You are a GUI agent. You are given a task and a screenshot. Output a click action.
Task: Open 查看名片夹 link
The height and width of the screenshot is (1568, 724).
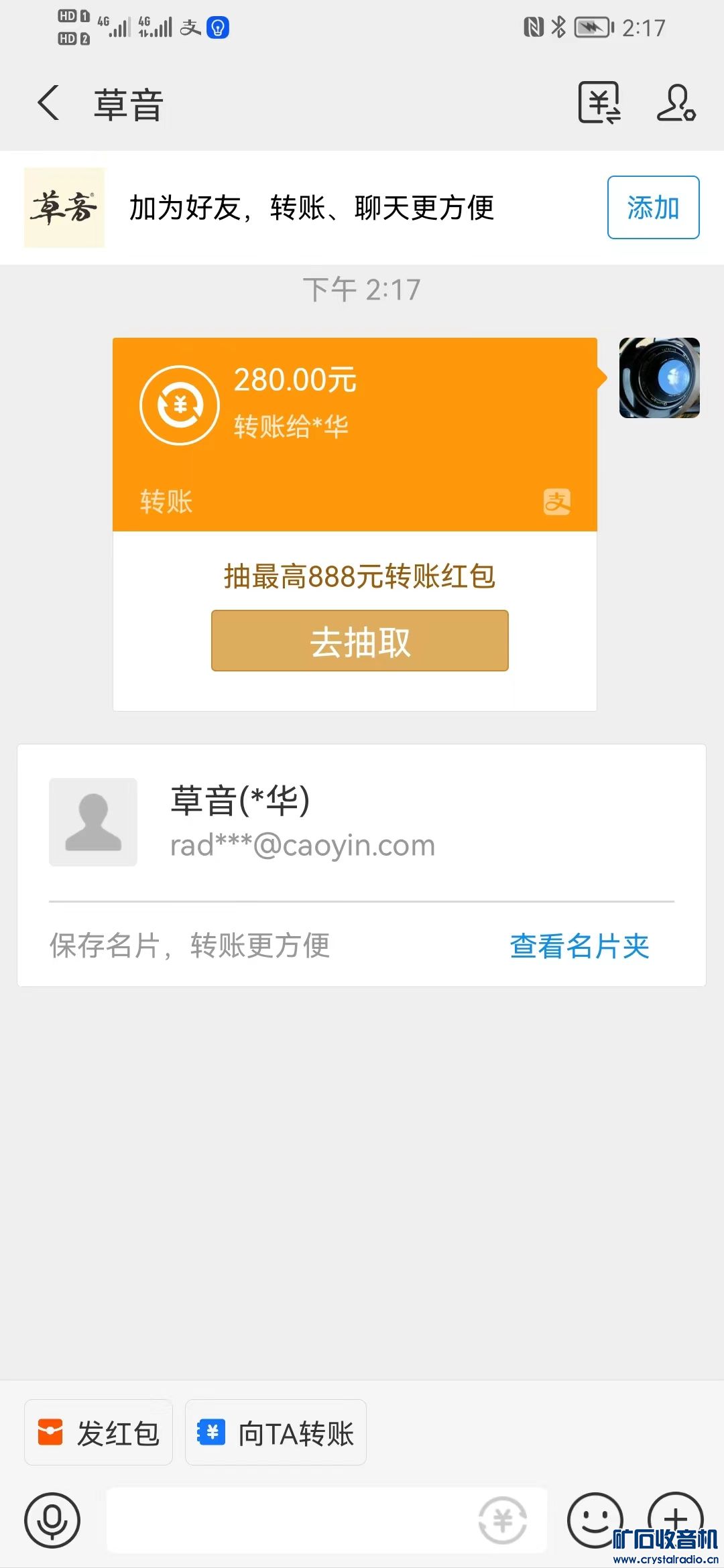click(579, 946)
